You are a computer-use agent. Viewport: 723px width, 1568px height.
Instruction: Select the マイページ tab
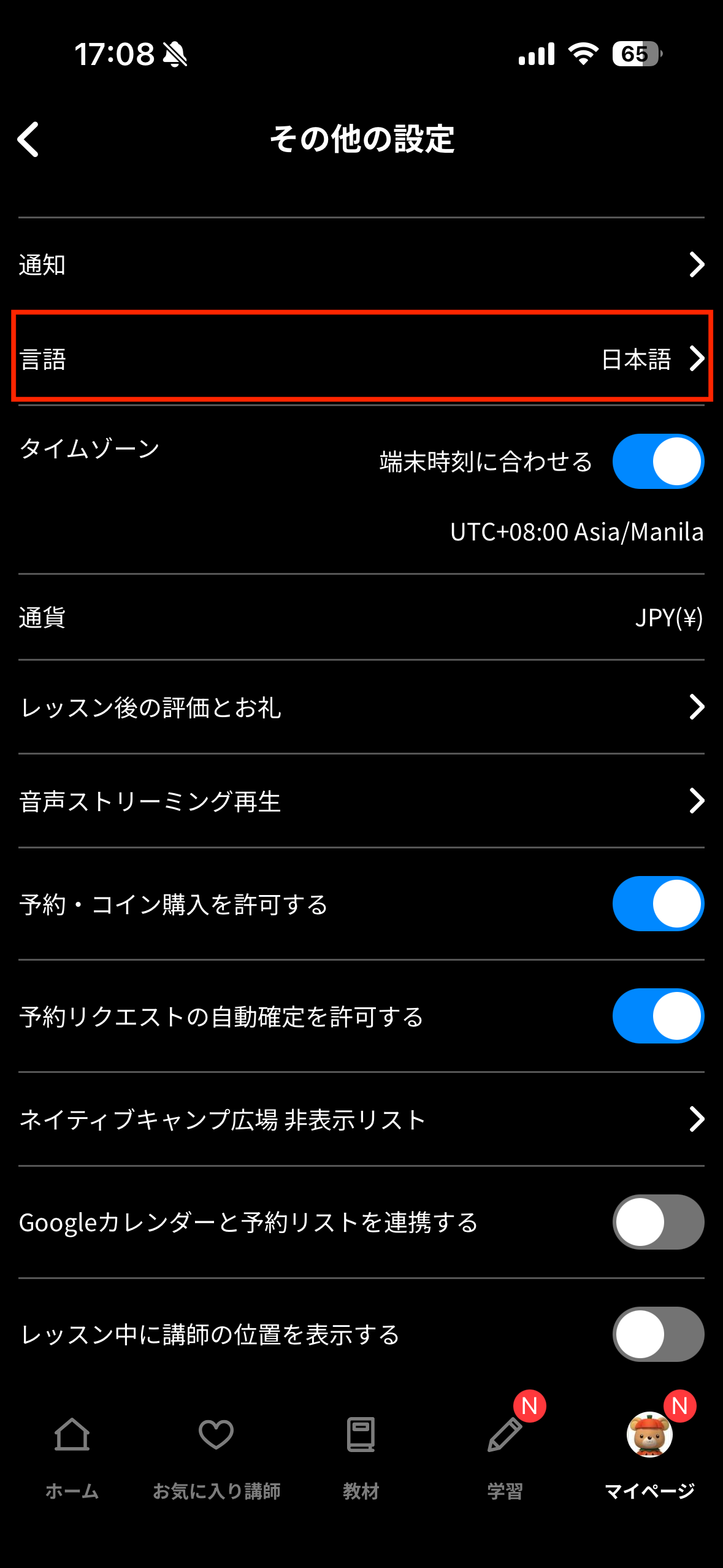pyautogui.click(x=649, y=1454)
